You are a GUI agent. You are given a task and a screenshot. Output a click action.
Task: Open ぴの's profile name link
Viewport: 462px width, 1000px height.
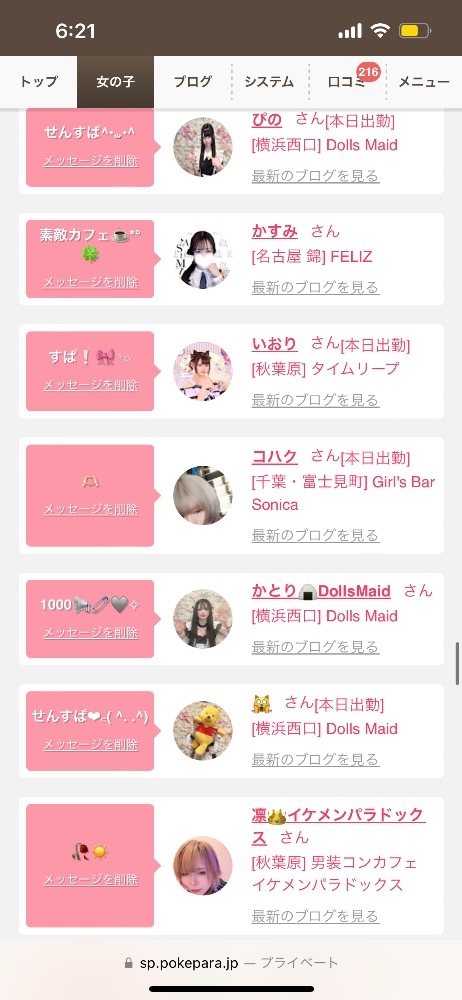(x=267, y=120)
